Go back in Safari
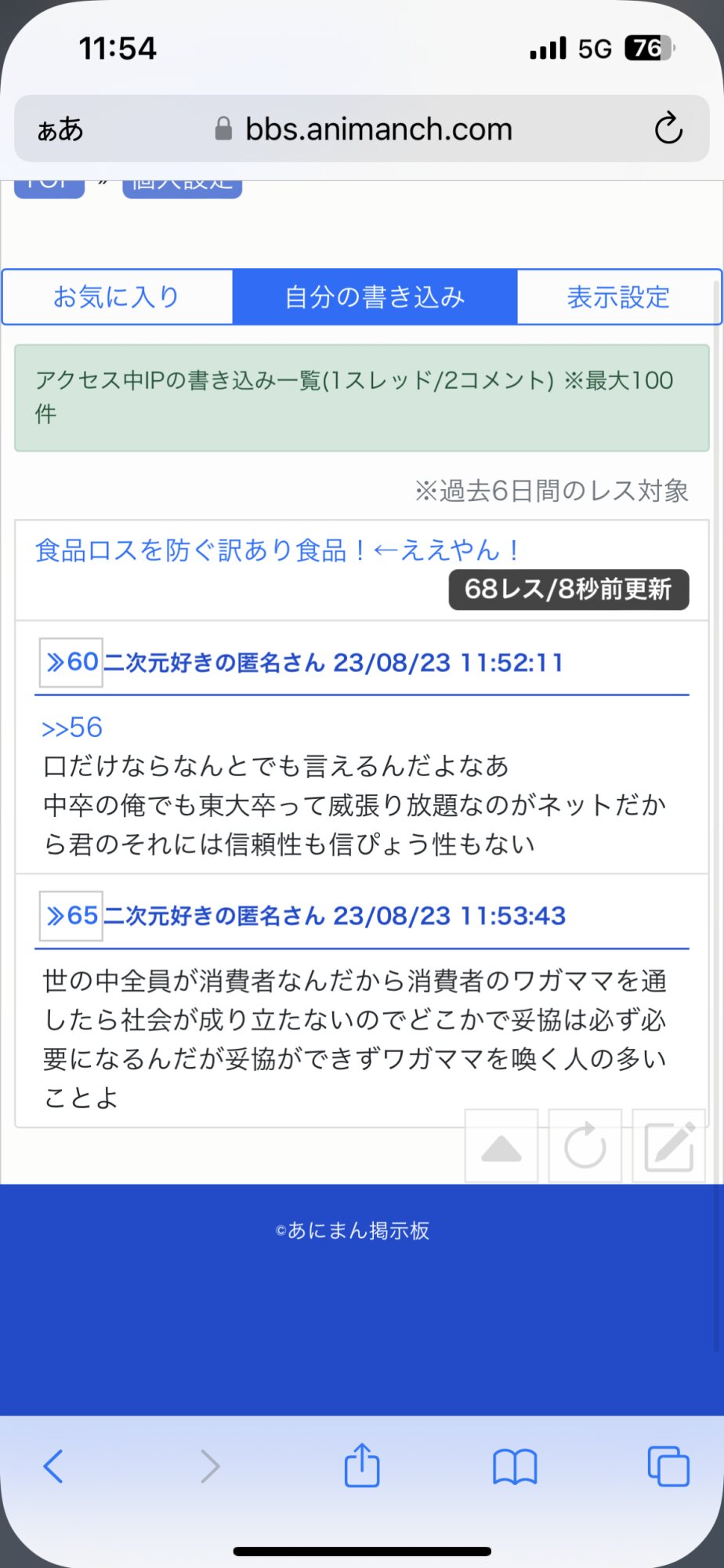The height and width of the screenshot is (1568, 724). click(53, 1466)
